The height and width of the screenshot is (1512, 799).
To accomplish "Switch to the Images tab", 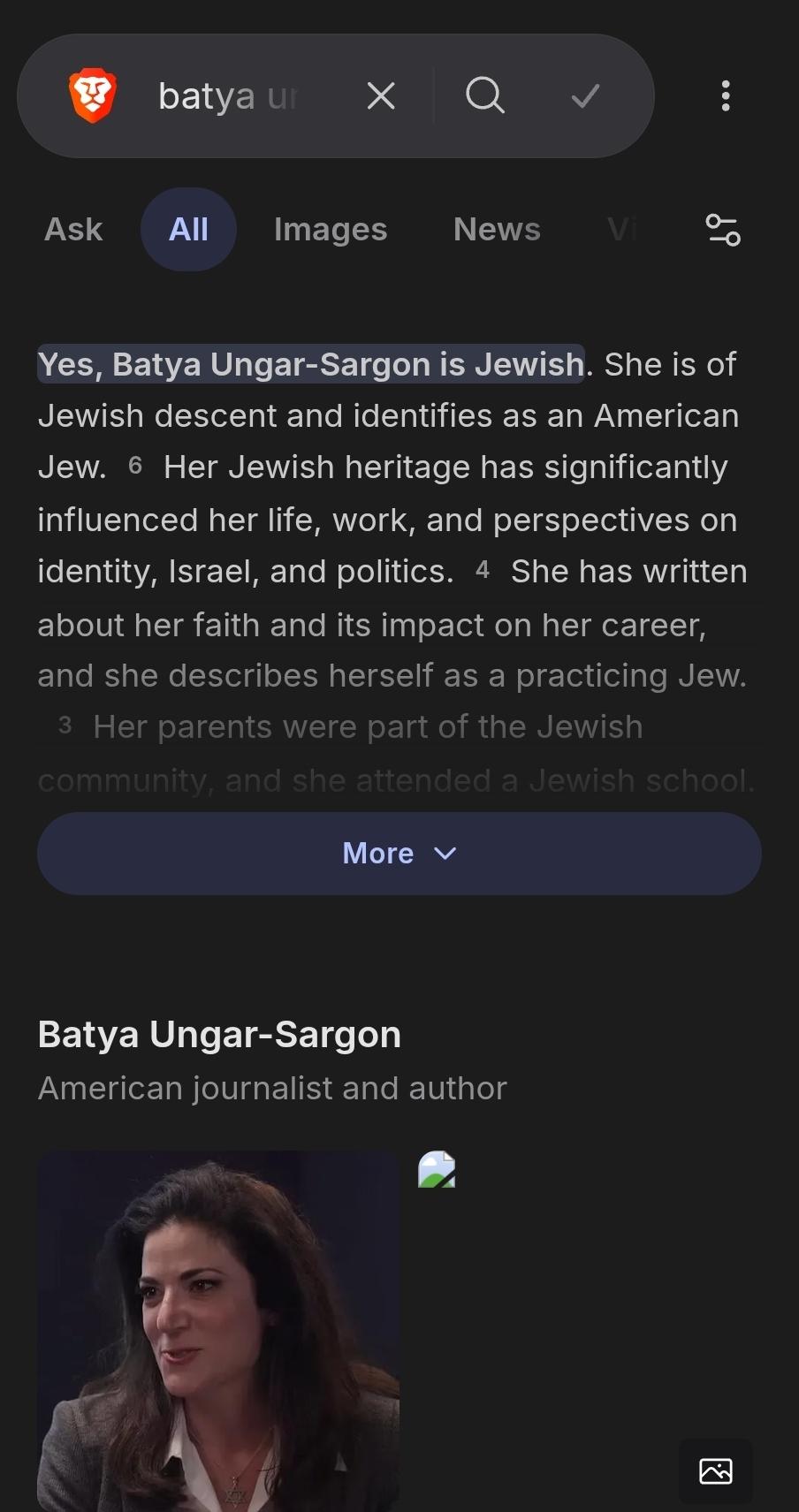I will (x=331, y=230).
